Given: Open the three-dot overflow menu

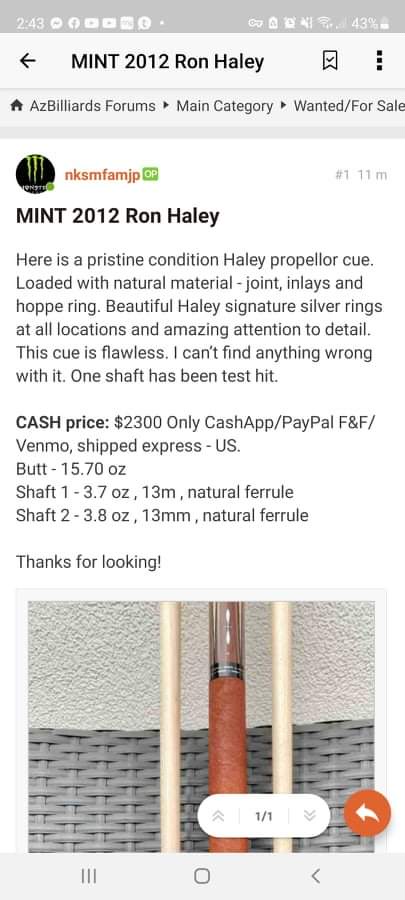Looking at the screenshot, I should [x=379, y=60].
